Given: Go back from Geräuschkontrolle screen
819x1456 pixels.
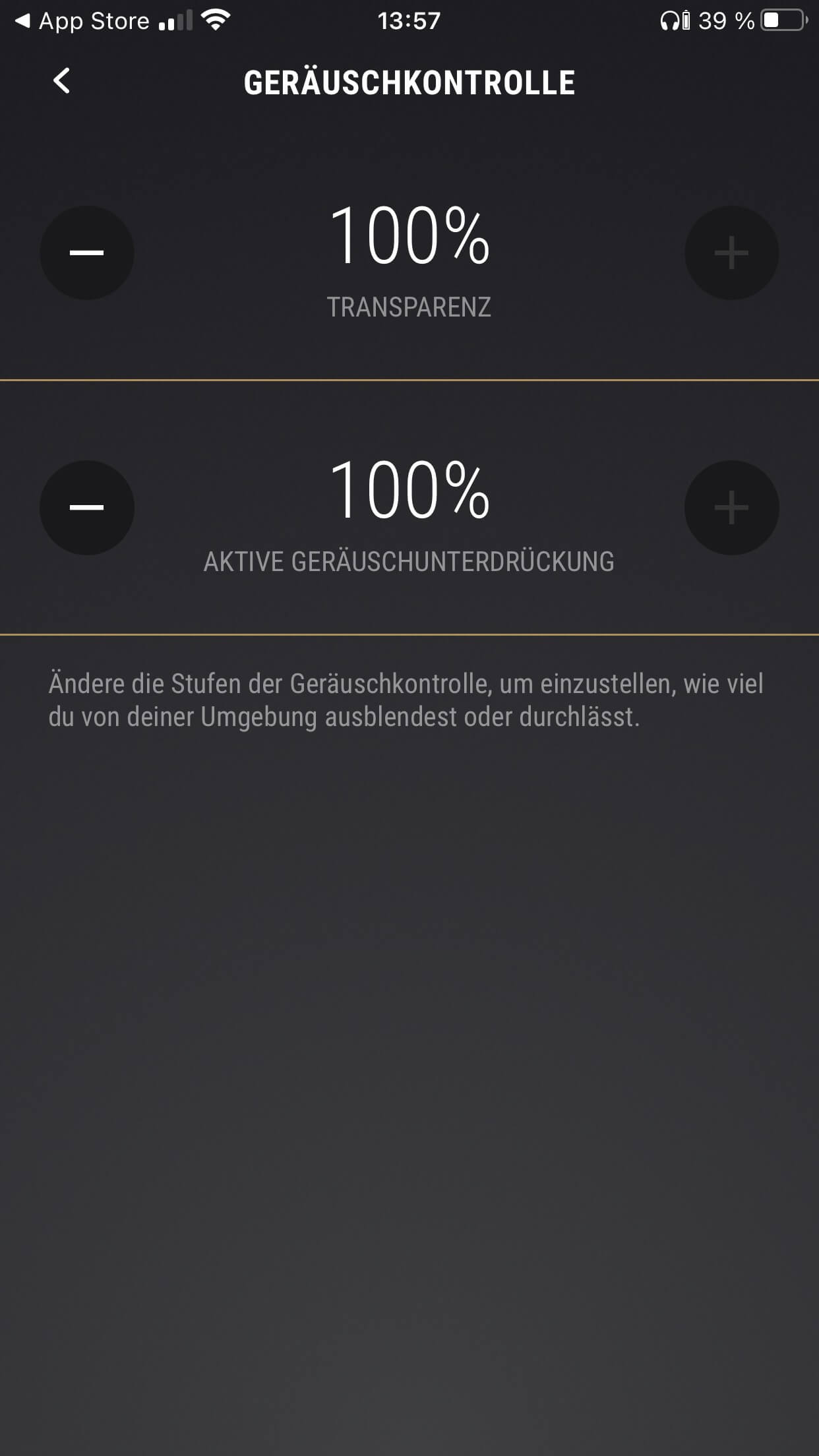Looking at the screenshot, I should [61, 81].
